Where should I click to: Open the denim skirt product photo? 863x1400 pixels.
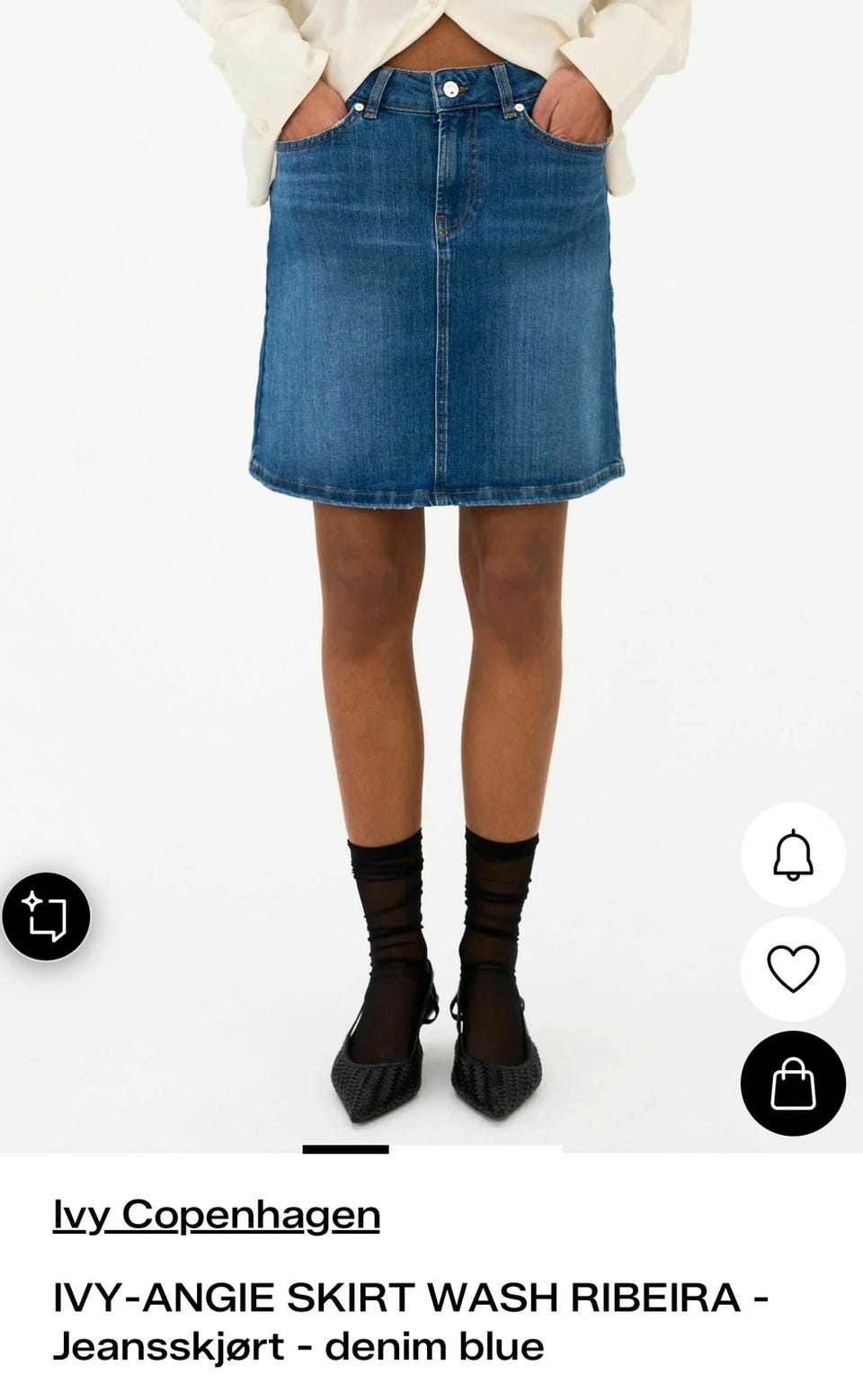[x=431, y=575]
